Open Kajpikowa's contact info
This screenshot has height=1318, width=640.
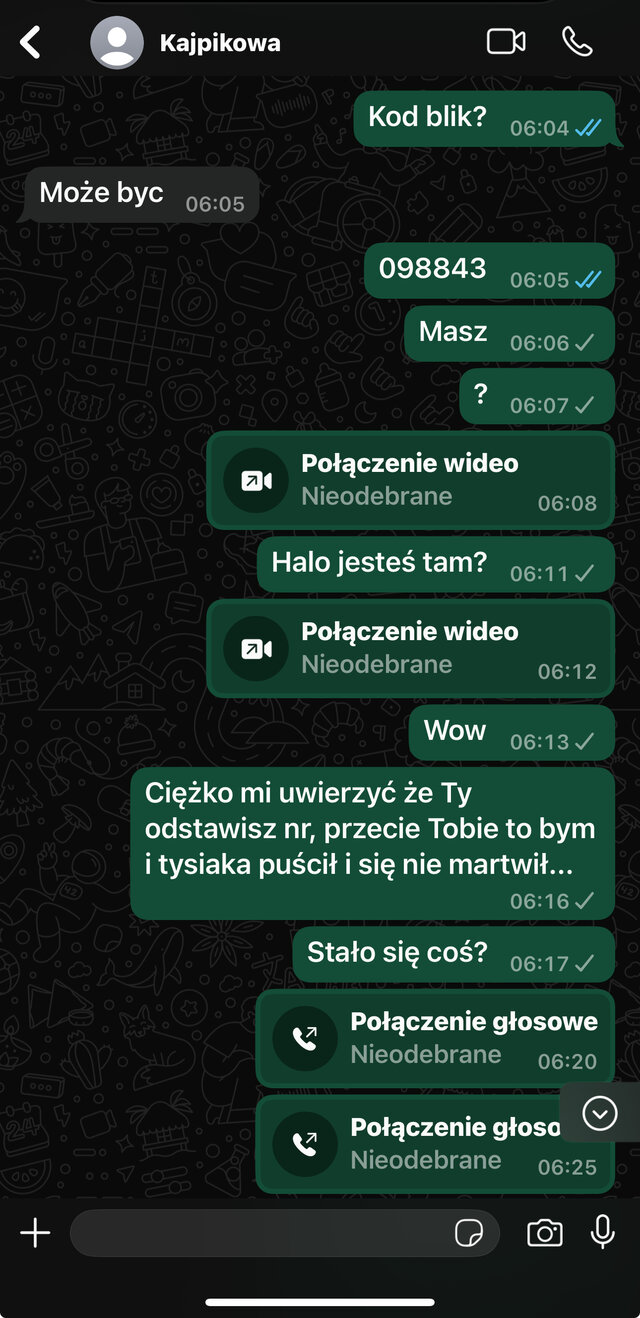(219, 43)
